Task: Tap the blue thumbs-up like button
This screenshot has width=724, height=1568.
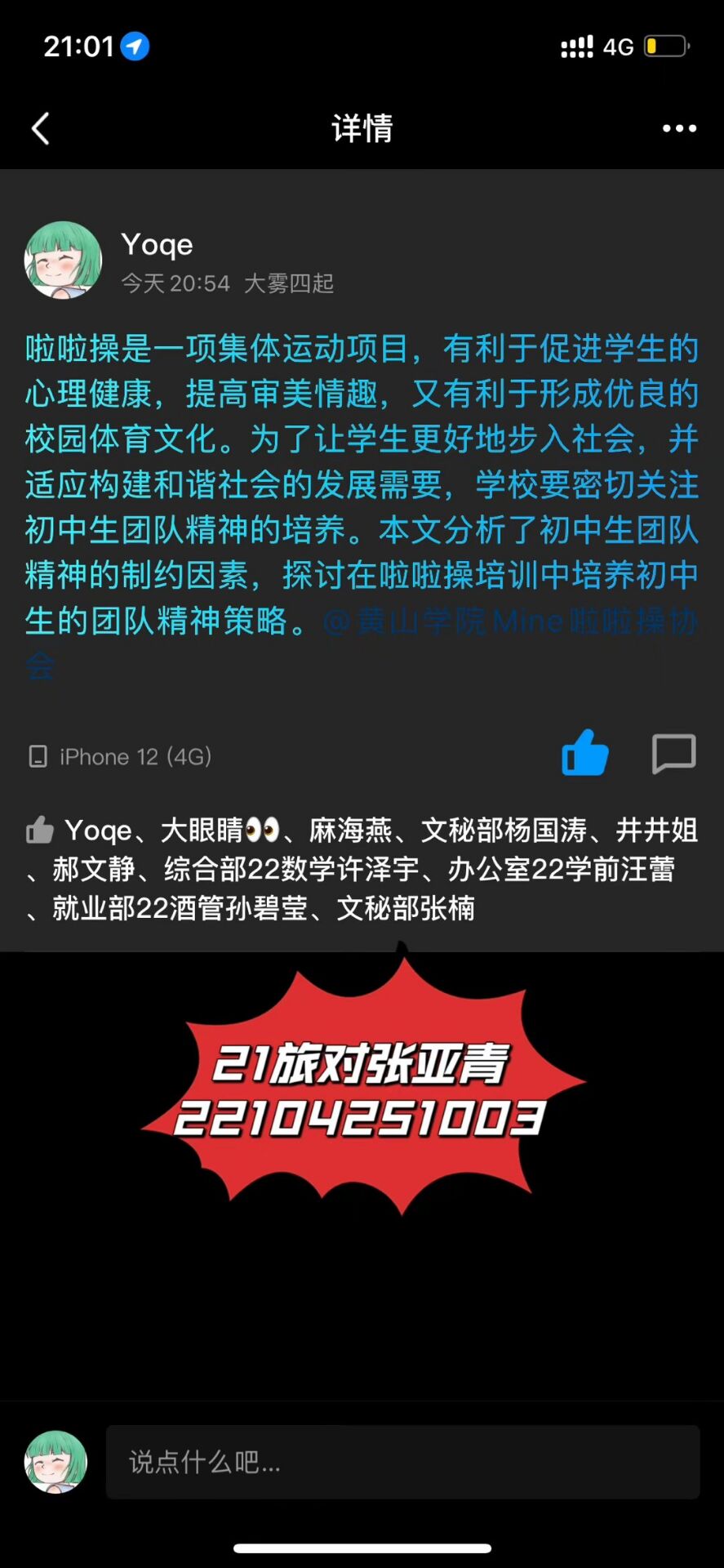Action: [585, 753]
